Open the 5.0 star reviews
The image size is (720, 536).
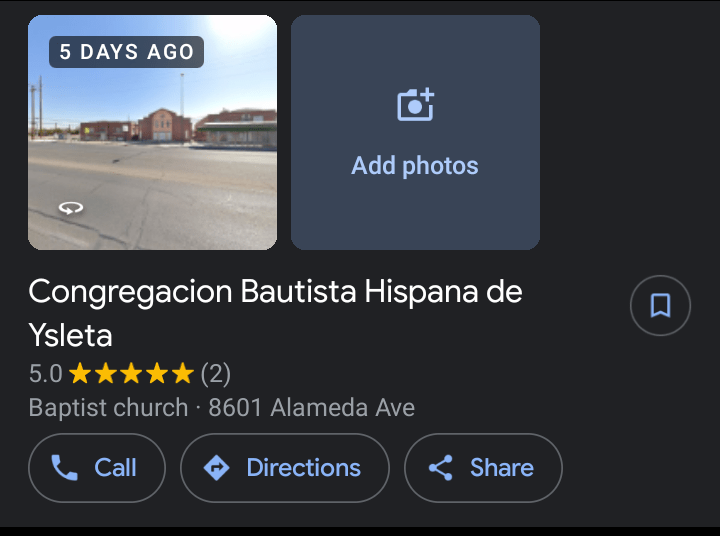(x=130, y=374)
